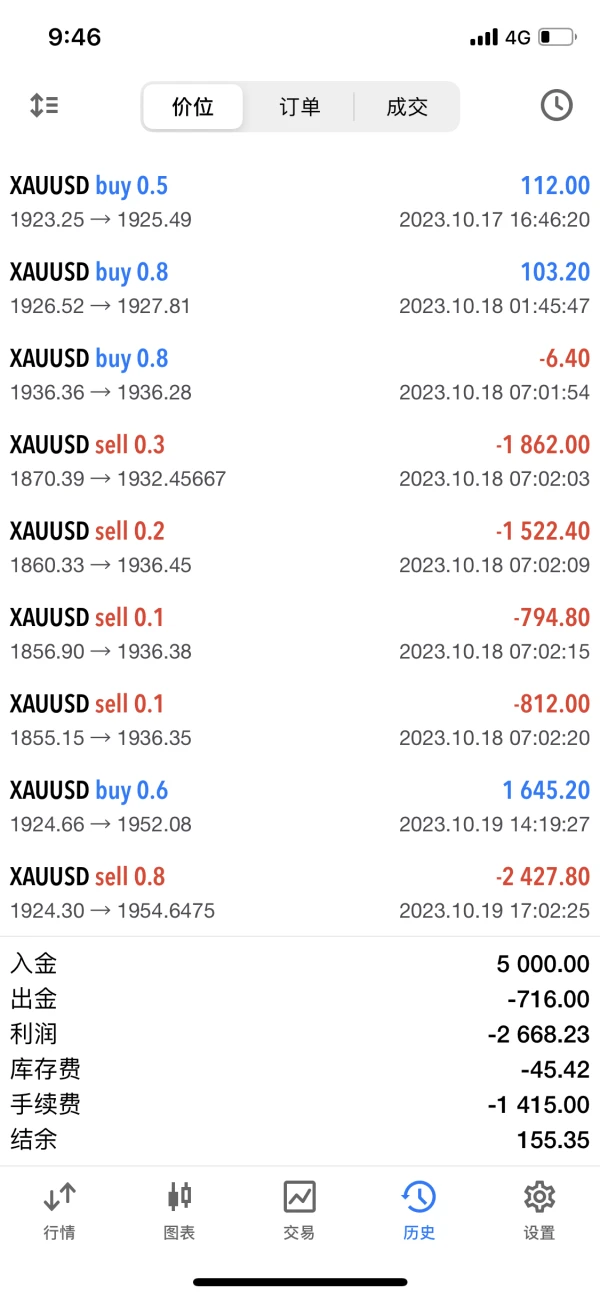Image resolution: width=600 pixels, height=1299 pixels.
Task: Show the sell 0.1 trade losing 794.80
Action: pyautogui.click(x=300, y=634)
